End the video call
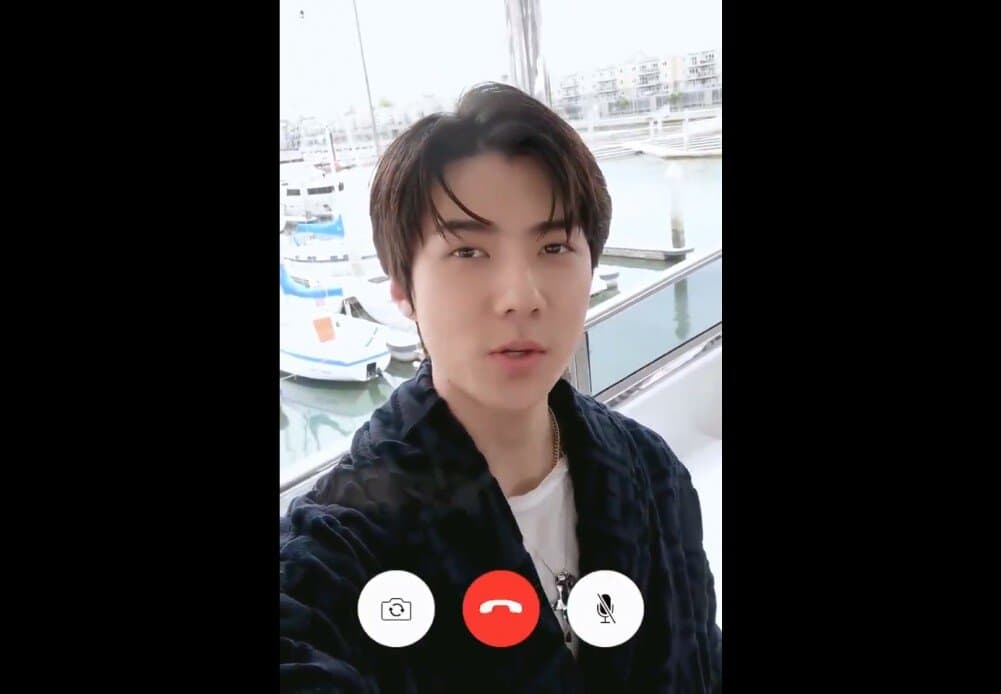Image resolution: width=1001 pixels, height=694 pixels. 501,608
